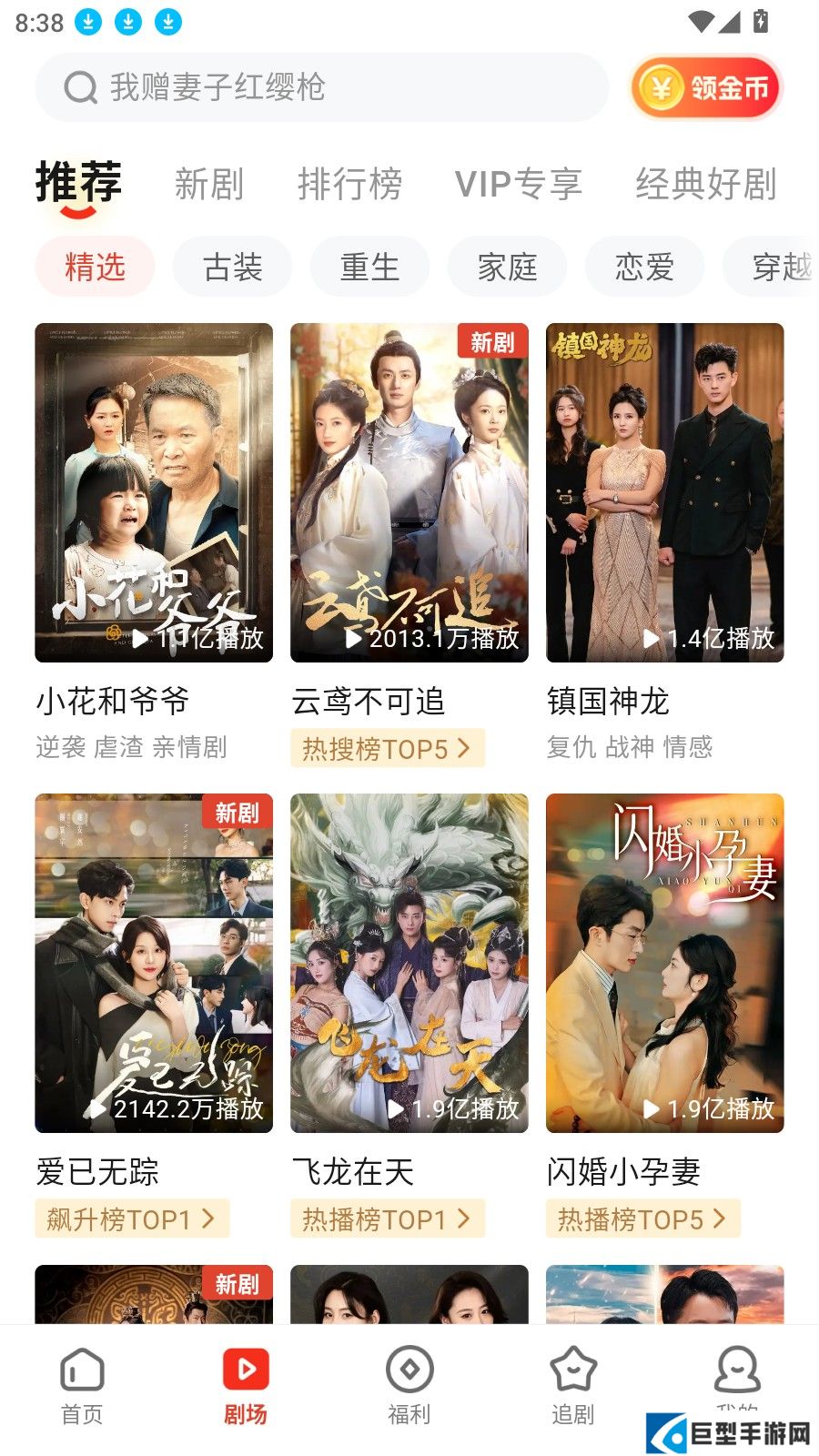The width and height of the screenshot is (819, 1456).
Task: Open the 追剧 tab
Action: coord(573,1386)
